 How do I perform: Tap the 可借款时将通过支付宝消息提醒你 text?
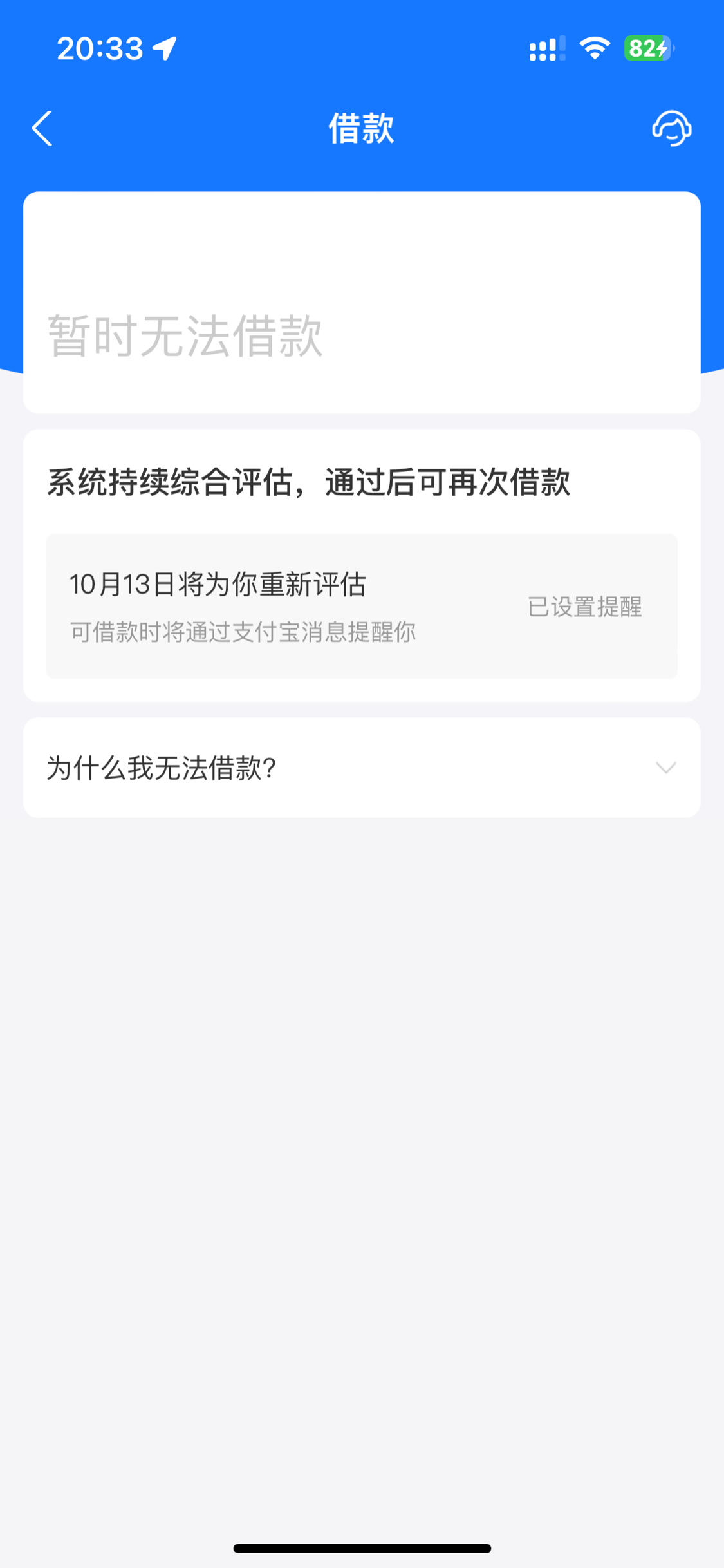243,632
